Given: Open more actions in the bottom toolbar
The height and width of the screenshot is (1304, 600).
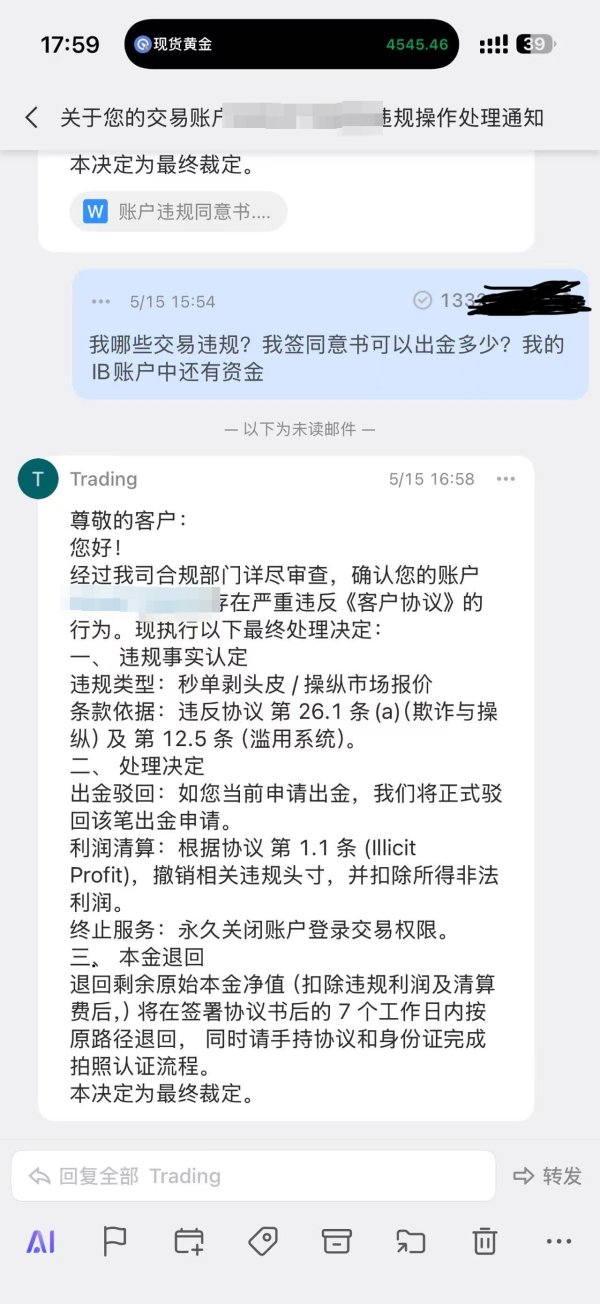Looking at the screenshot, I should [558, 1242].
